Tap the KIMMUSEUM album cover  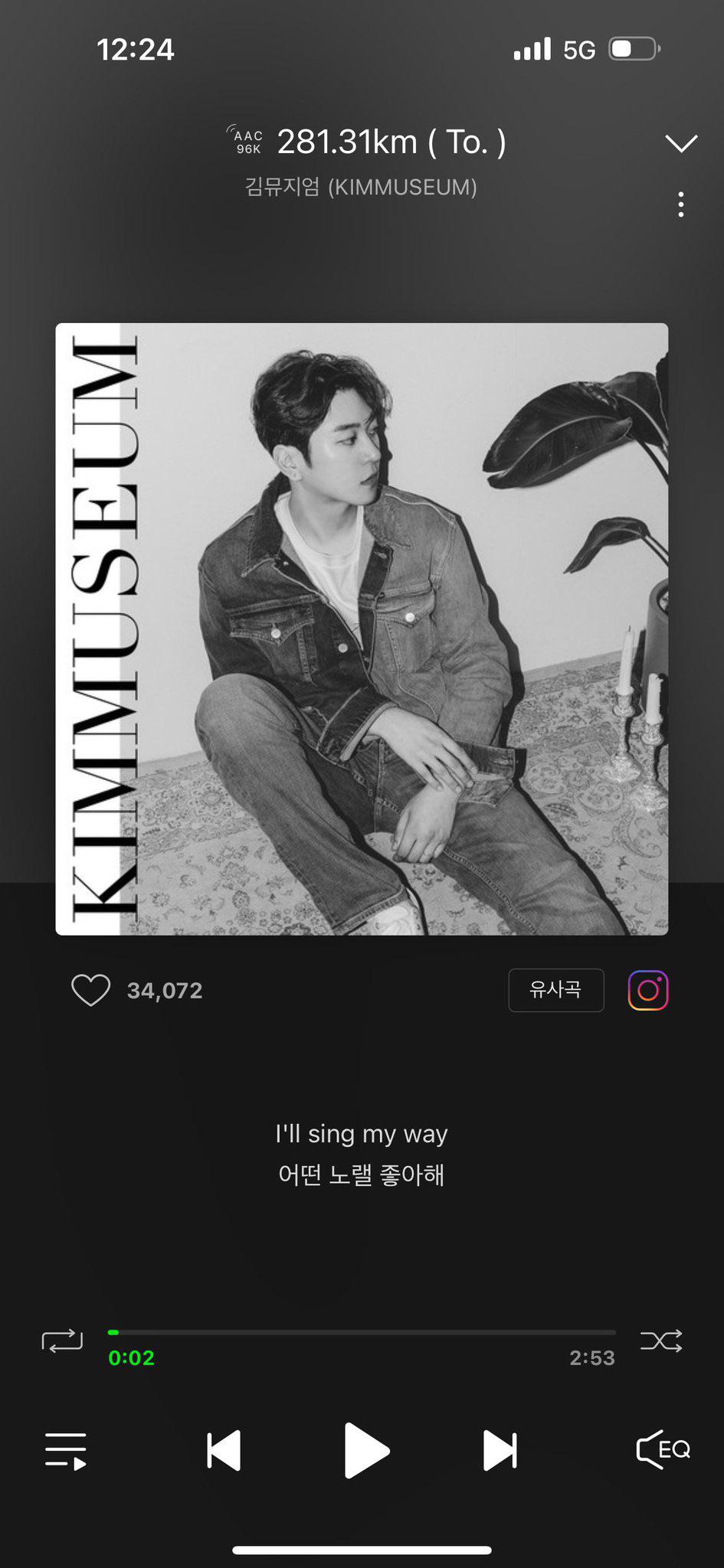tap(362, 629)
